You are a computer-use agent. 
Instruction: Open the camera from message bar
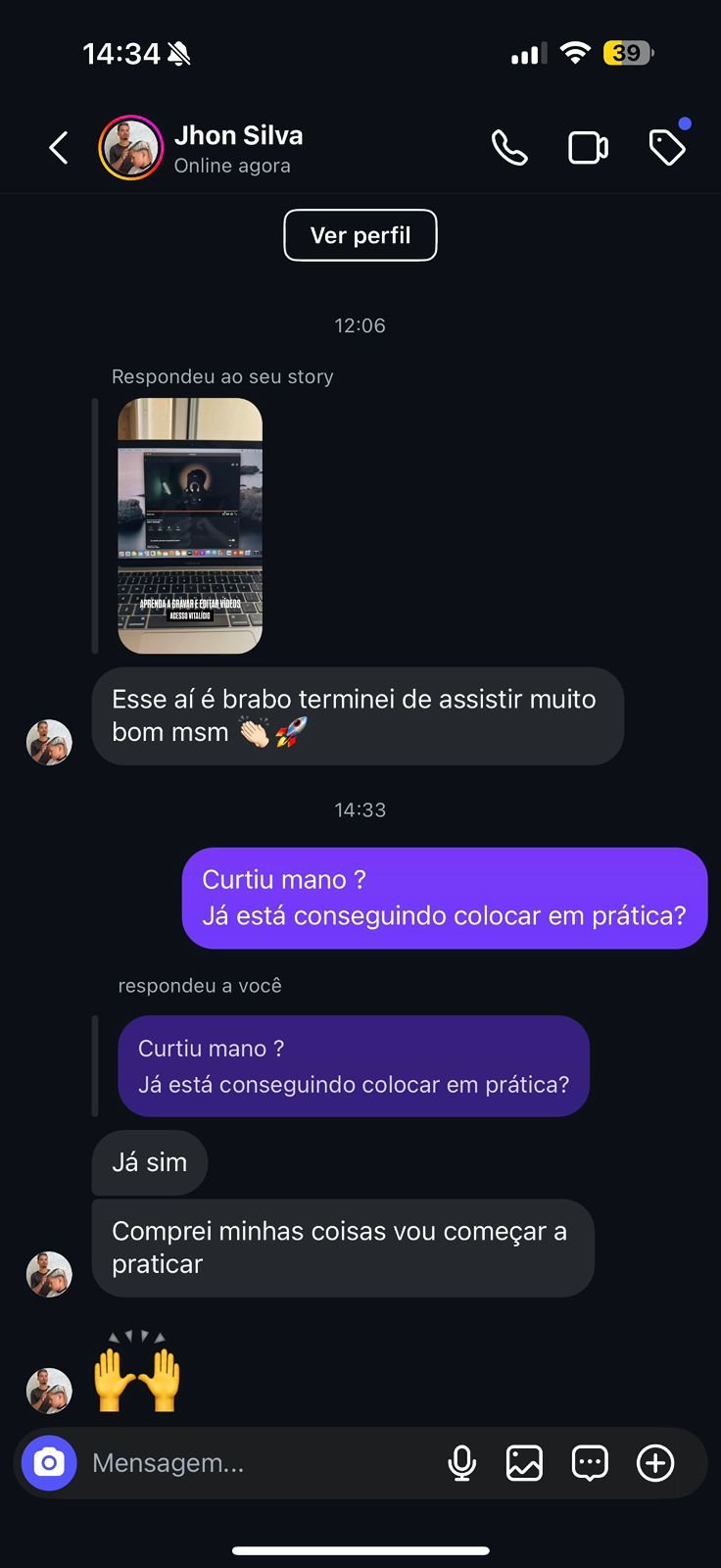[49, 1463]
